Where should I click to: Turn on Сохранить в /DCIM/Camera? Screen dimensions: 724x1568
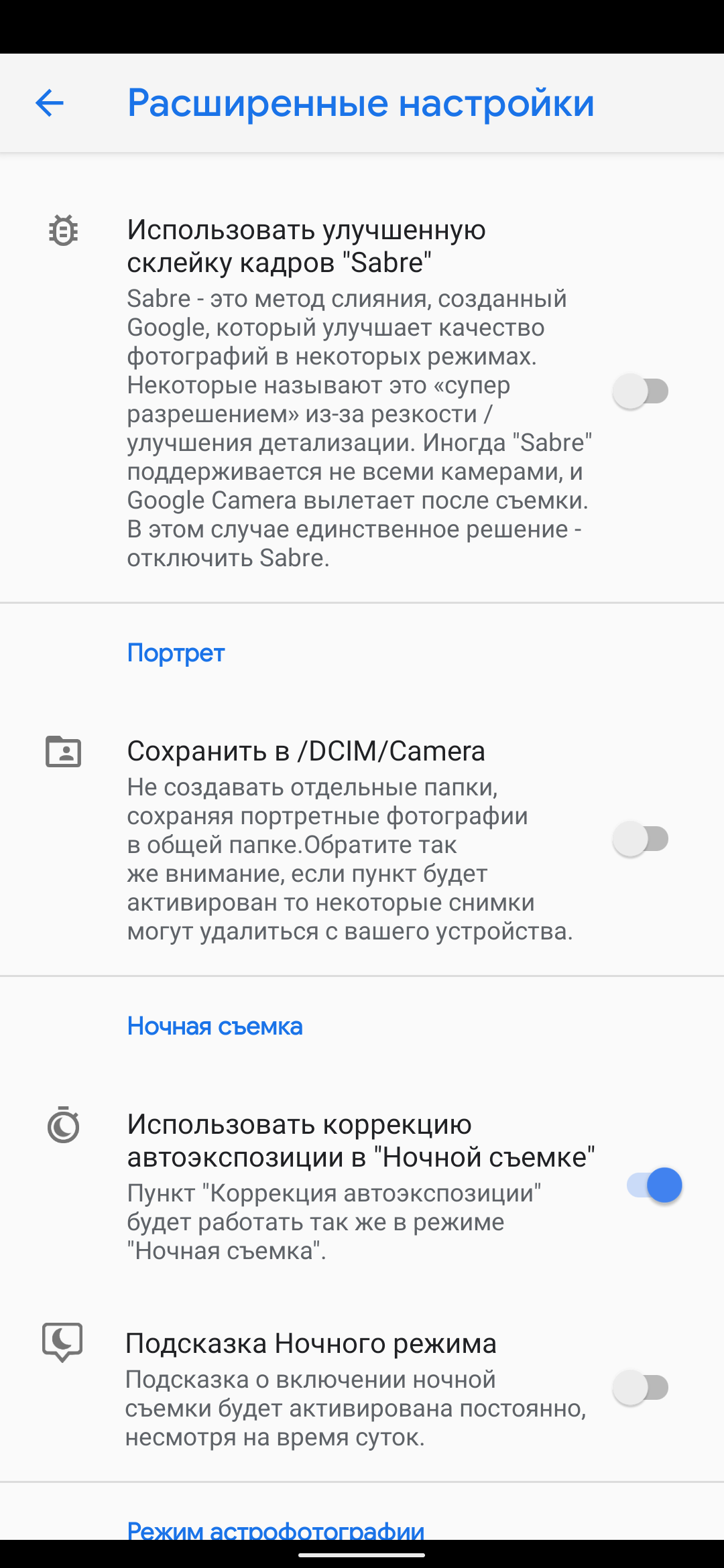coord(641,839)
